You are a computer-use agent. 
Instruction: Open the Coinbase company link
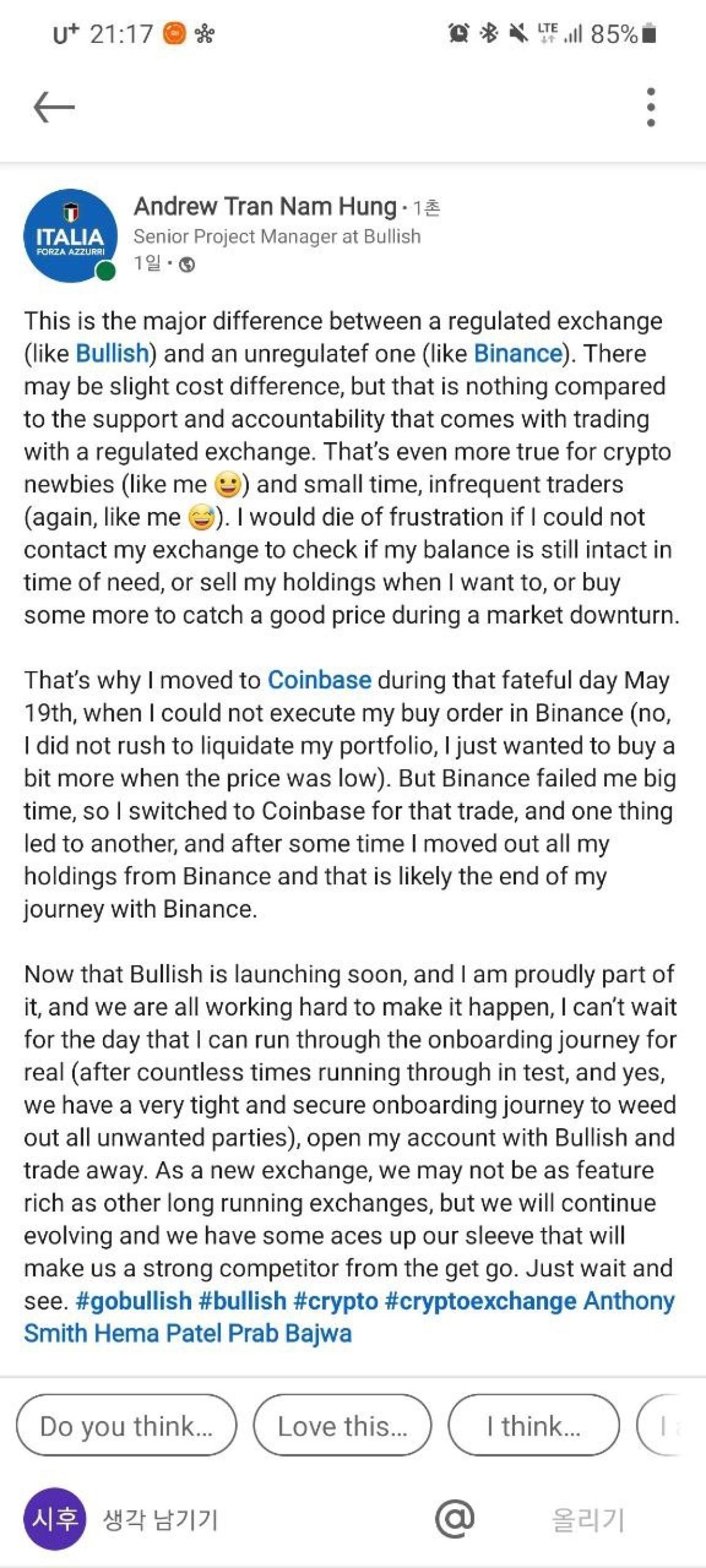(319, 680)
